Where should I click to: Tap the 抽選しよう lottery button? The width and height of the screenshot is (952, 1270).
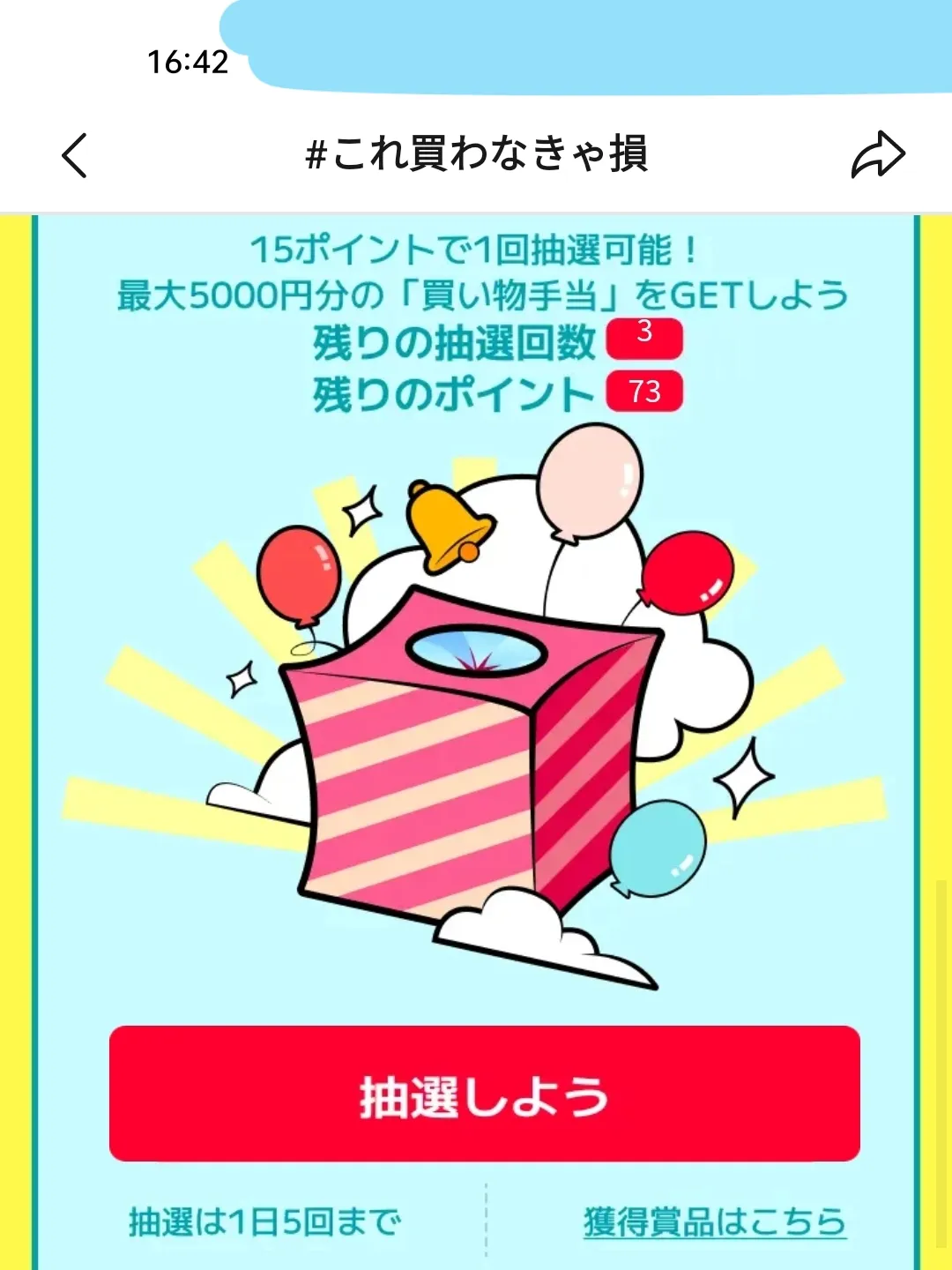point(484,1094)
